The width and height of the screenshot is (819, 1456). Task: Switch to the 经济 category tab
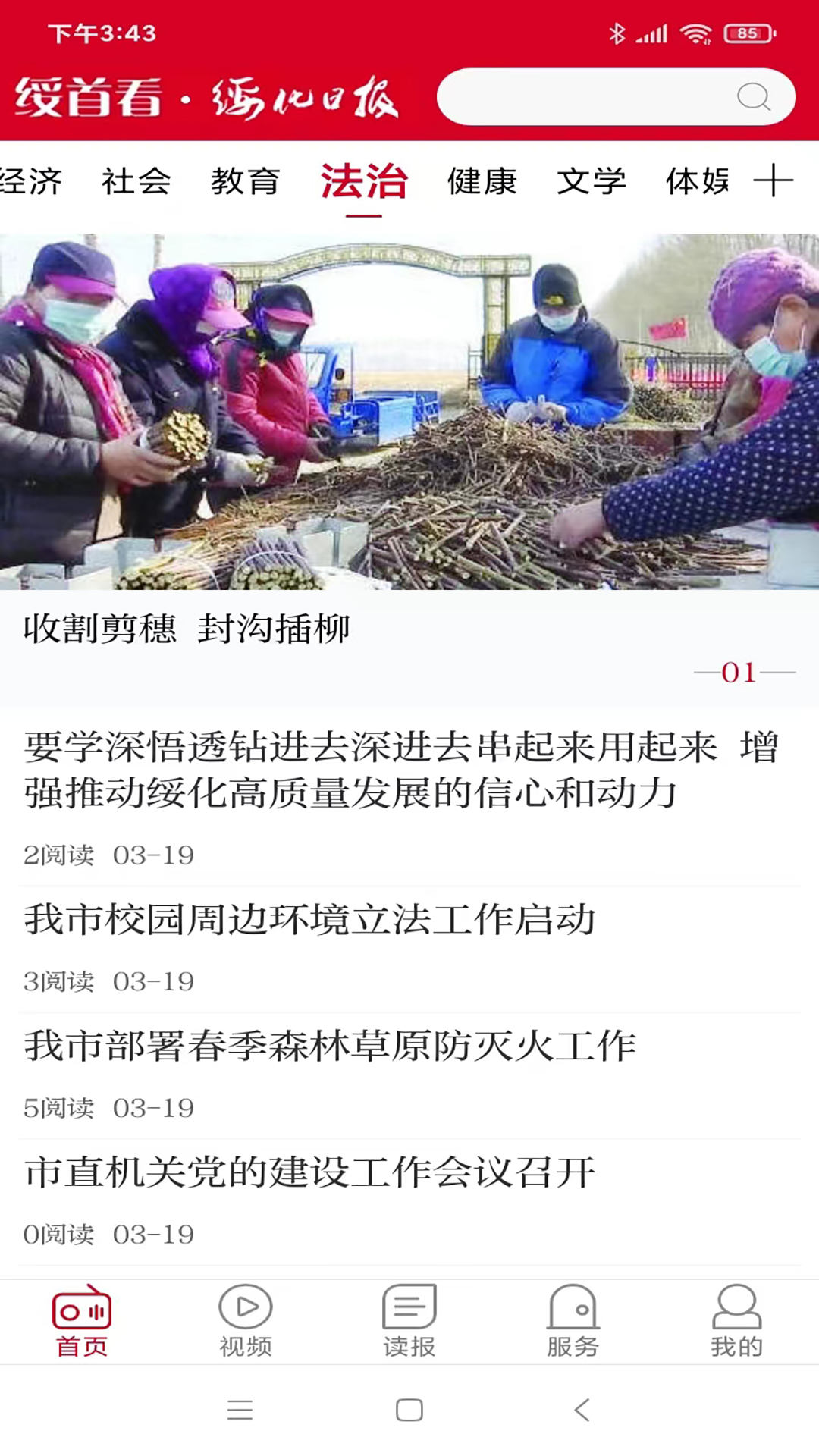pyautogui.click(x=30, y=182)
